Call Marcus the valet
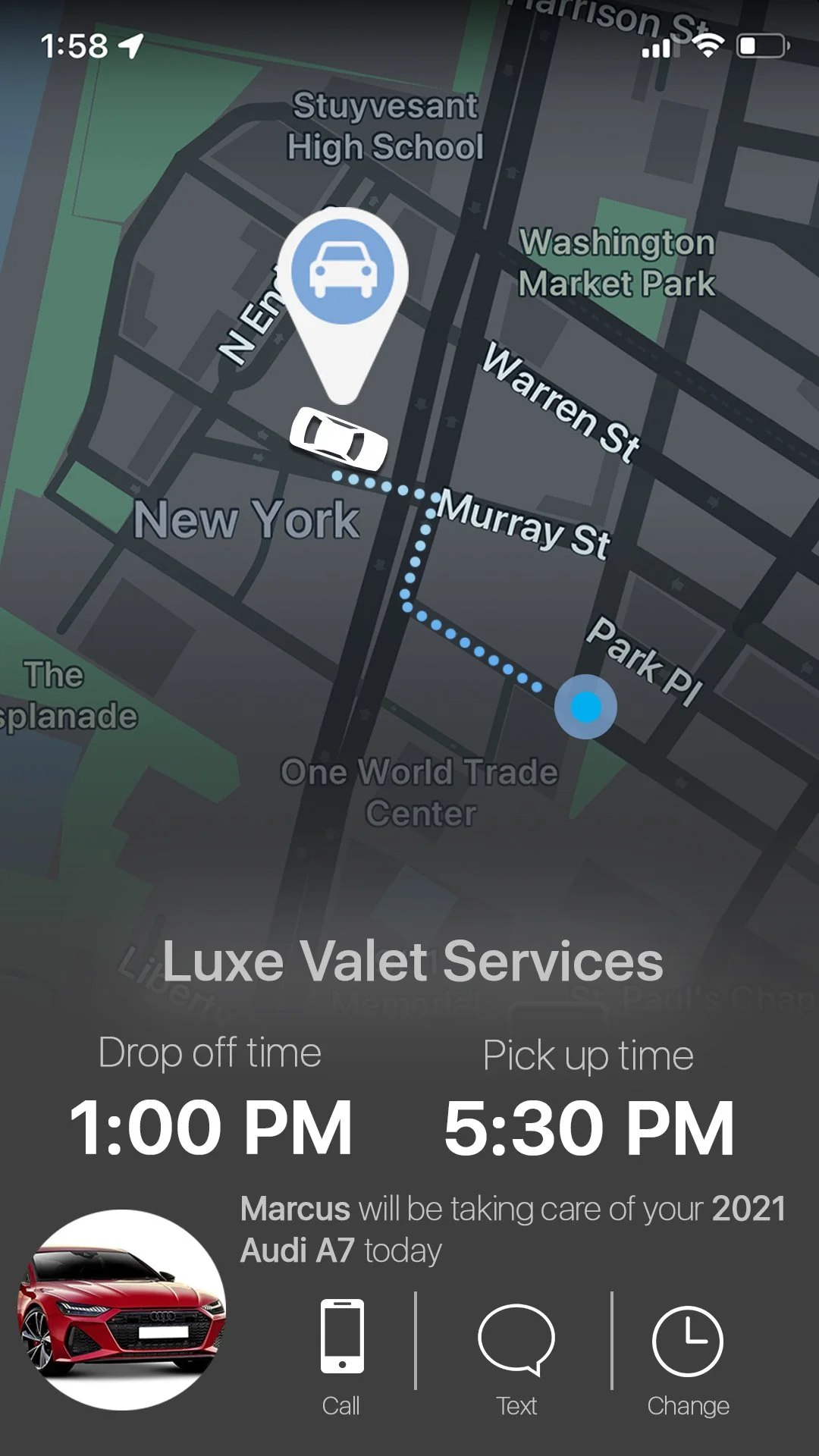Viewport: 819px width, 1456px height. pyautogui.click(x=341, y=1355)
